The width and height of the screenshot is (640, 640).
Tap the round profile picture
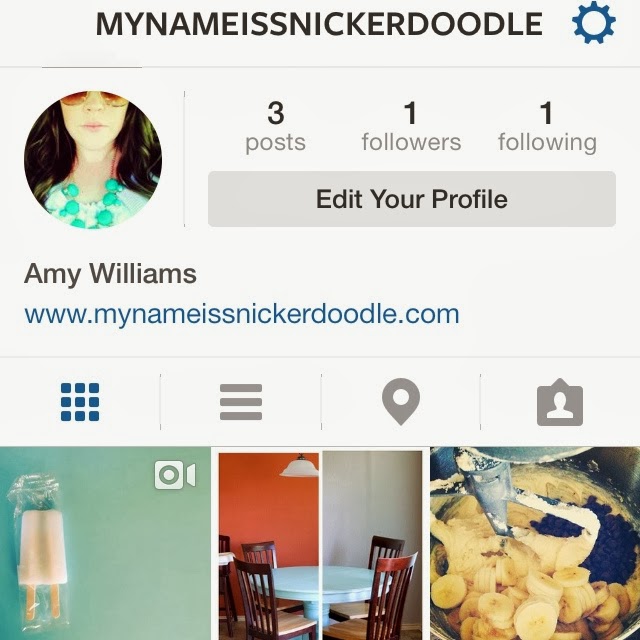coord(93,160)
